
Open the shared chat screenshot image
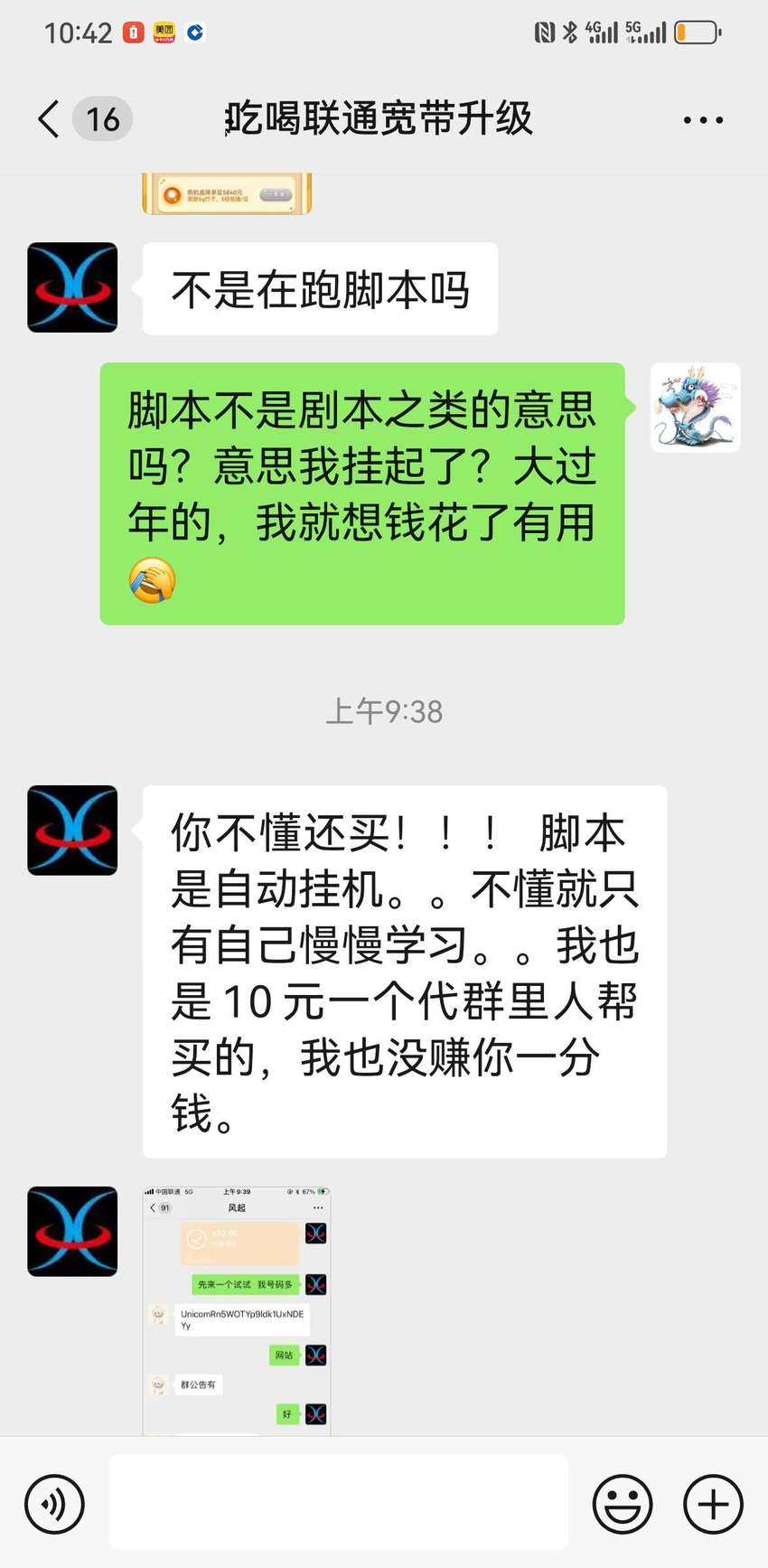[x=237, y=1310]
